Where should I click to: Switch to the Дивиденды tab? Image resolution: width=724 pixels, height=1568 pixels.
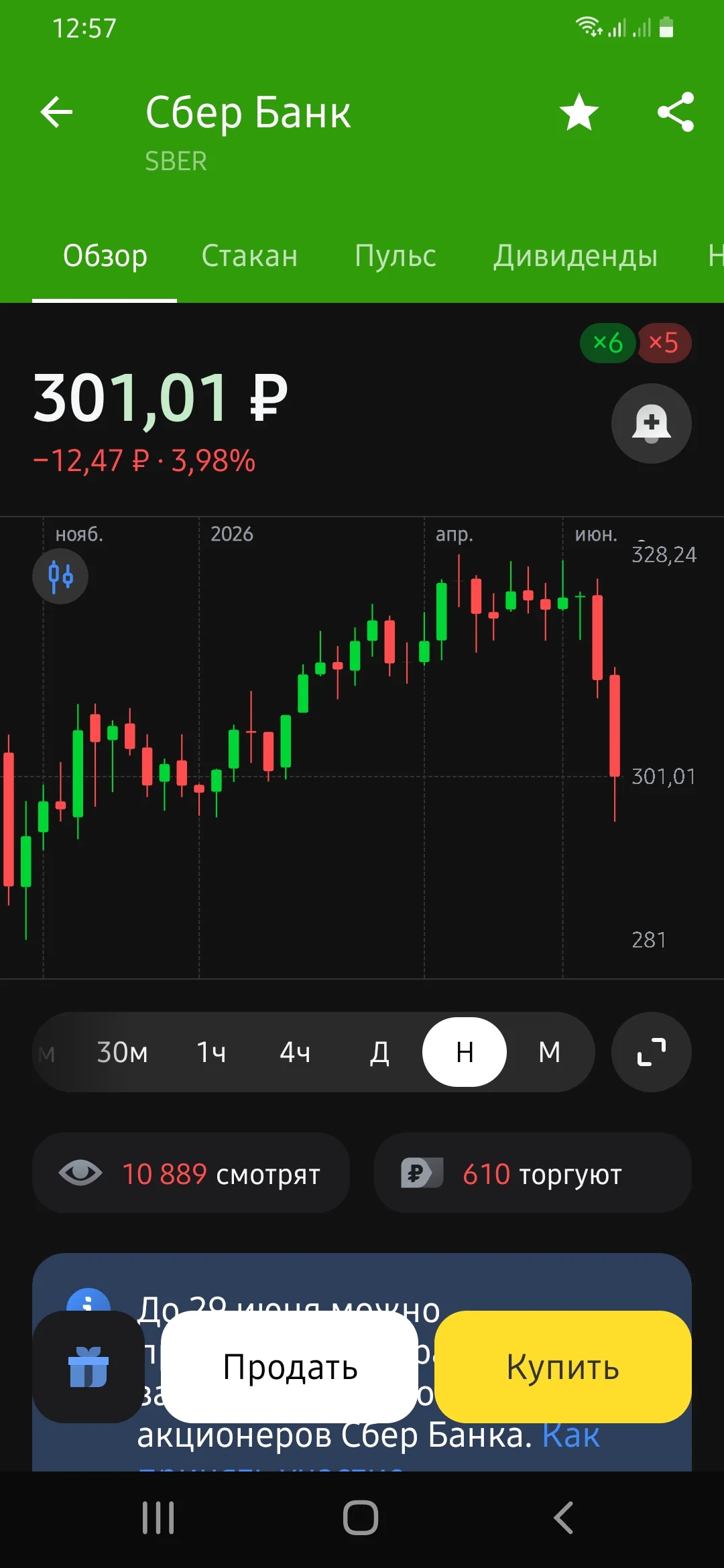(575, 256)
